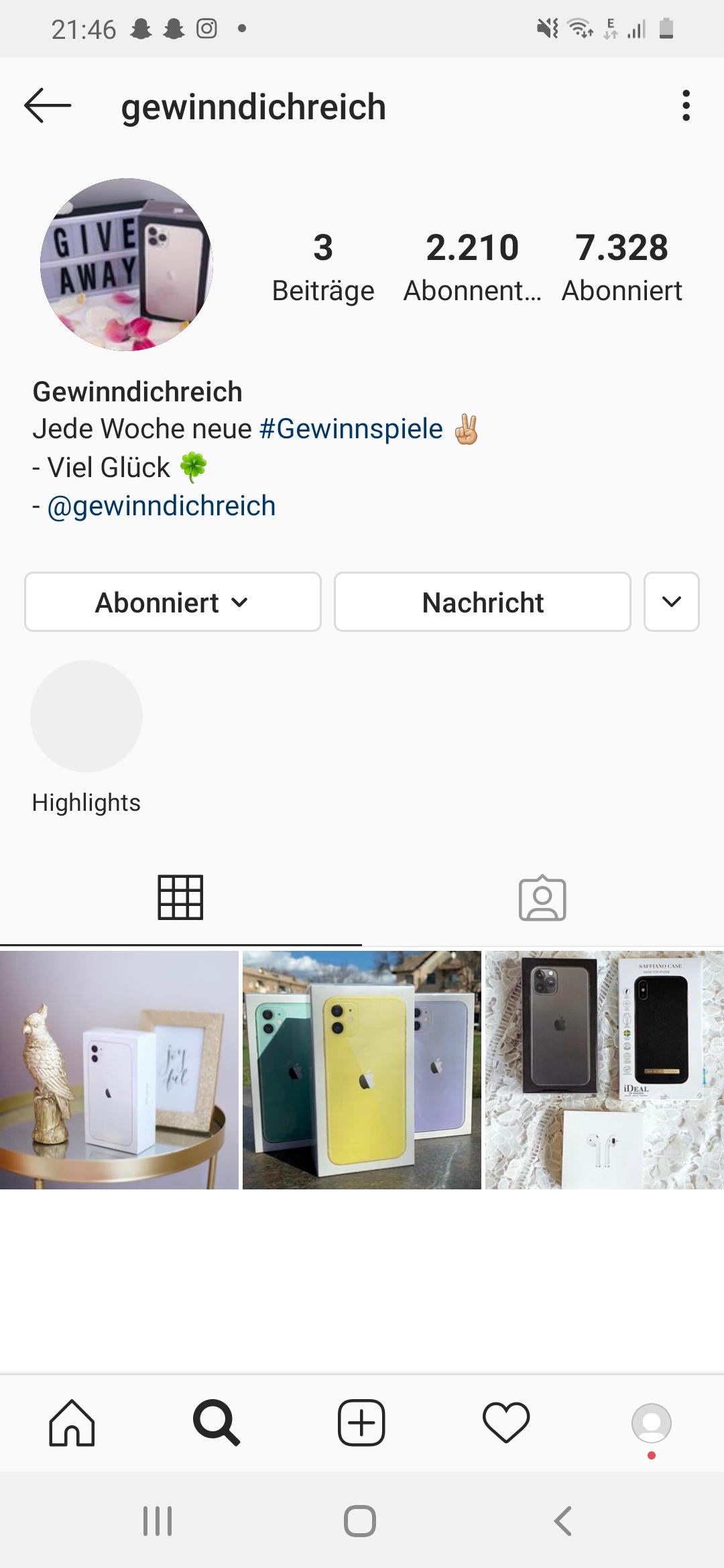Image resolution: width=724 pixels, height=1568 pixels.
Task: Open the @gewinndichreich mention link
Action: click(x=161, y=506)
